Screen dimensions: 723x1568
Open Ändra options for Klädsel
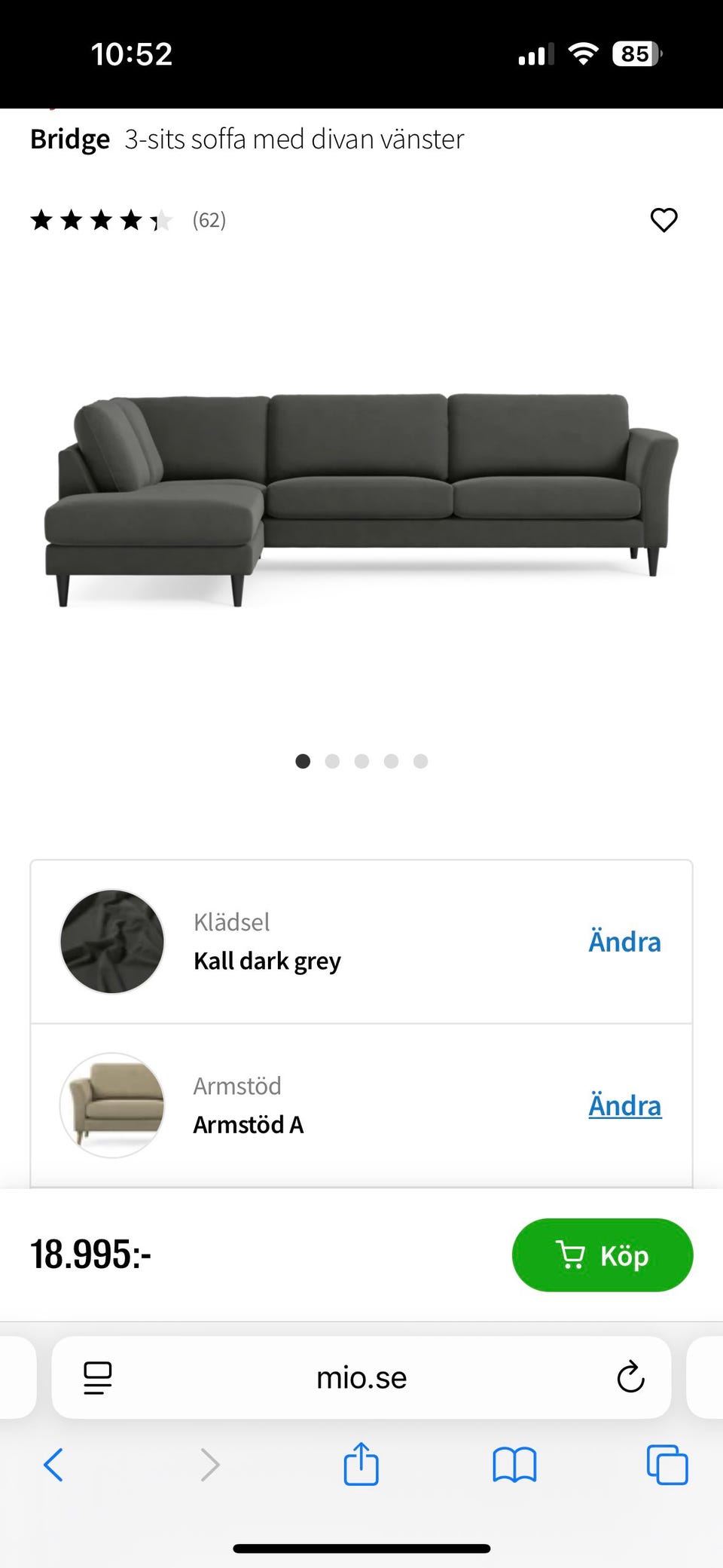tap(624, 941)
